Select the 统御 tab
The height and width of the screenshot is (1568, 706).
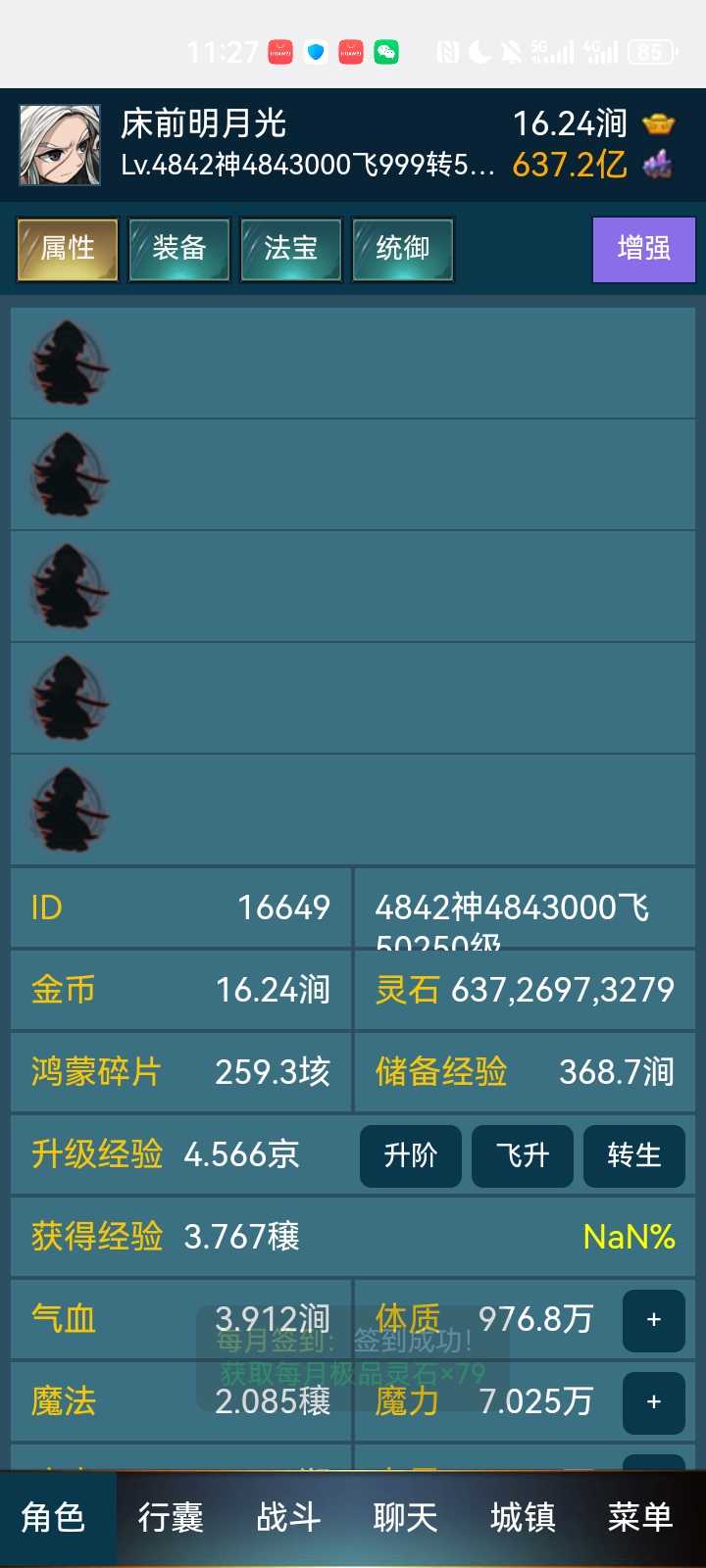(x=403, y=249)
